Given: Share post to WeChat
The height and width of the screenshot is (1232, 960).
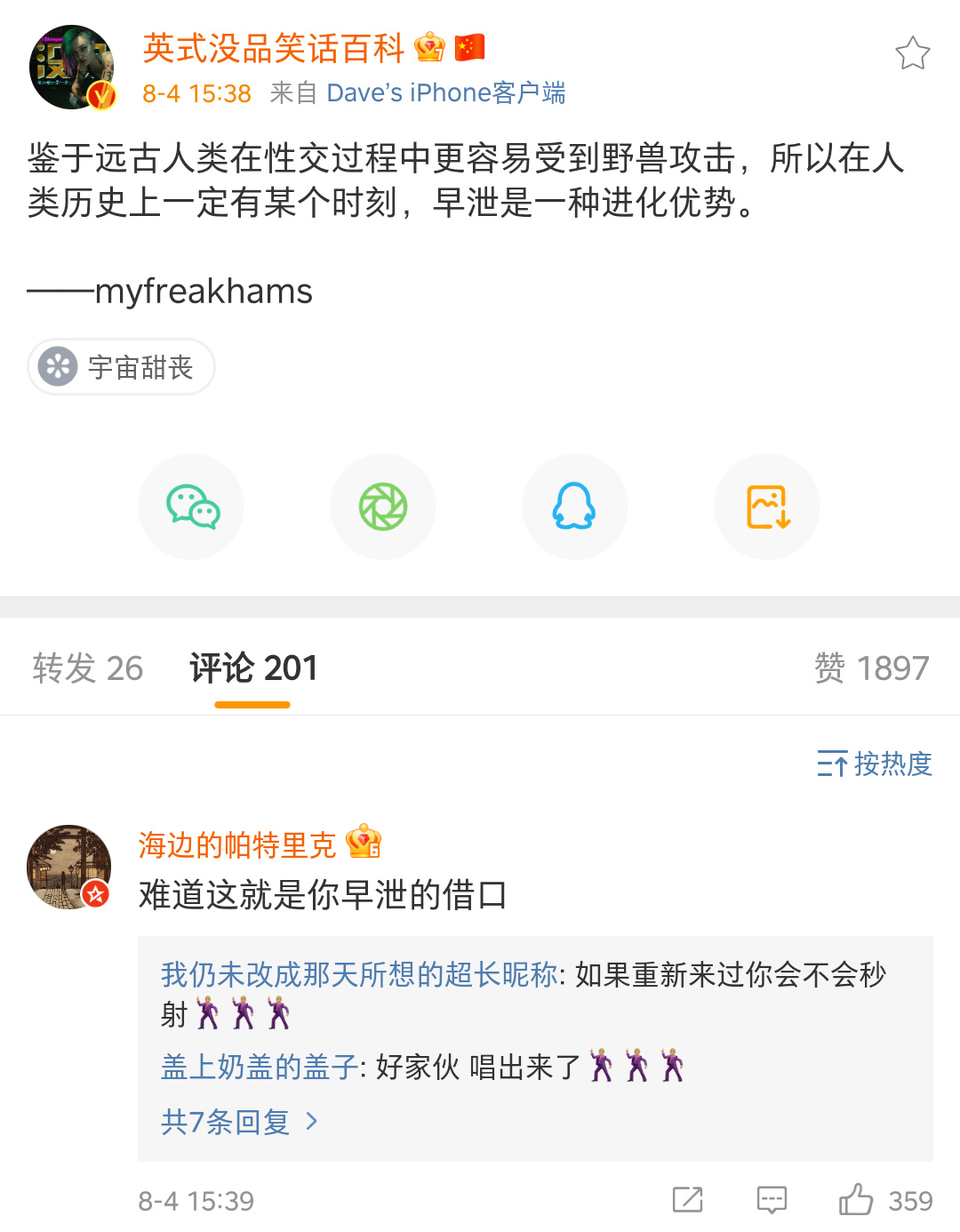Looking at the screenshot, I should tap(191, 507).
